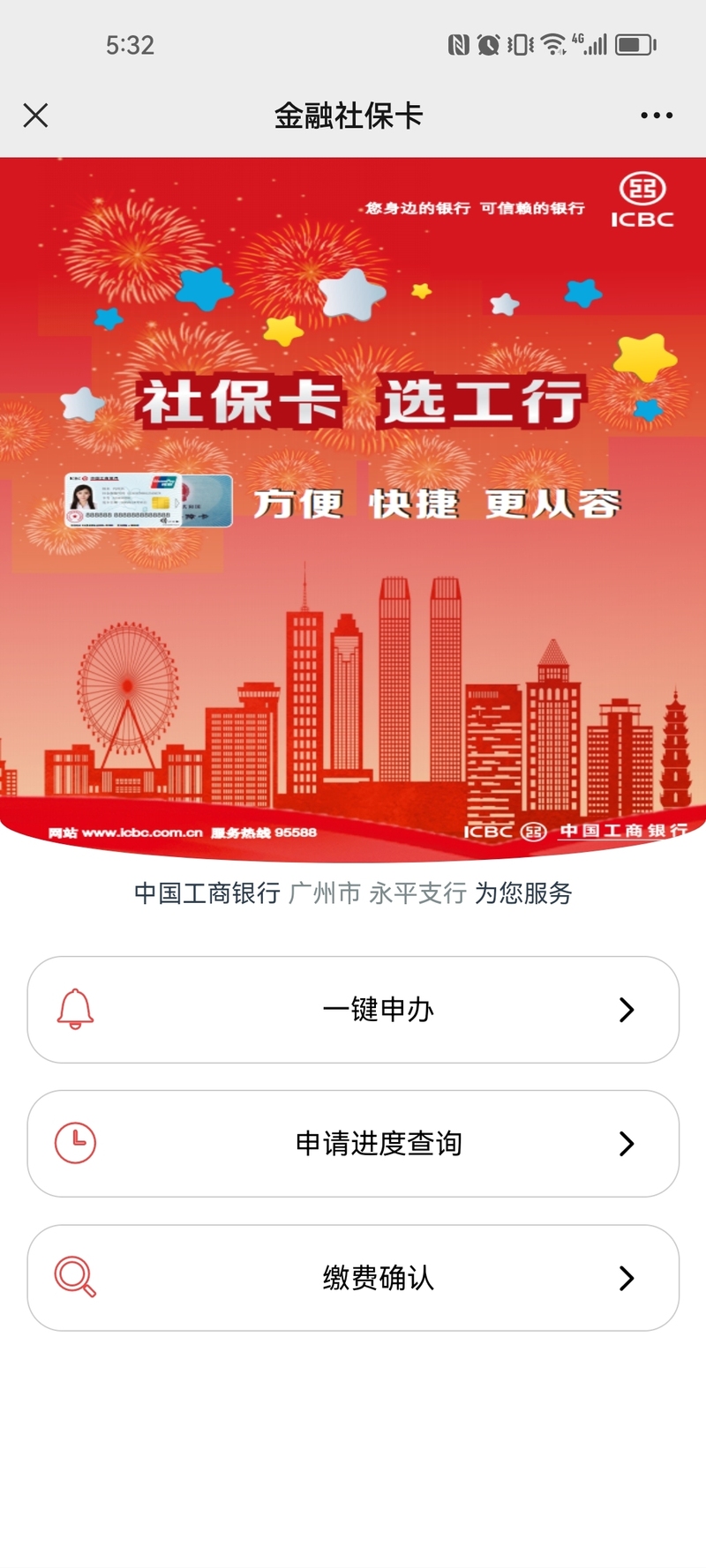Viewport: 706px width, 1568px height.
Task: Check 申请进度查询
Action: pos(353,1143)
